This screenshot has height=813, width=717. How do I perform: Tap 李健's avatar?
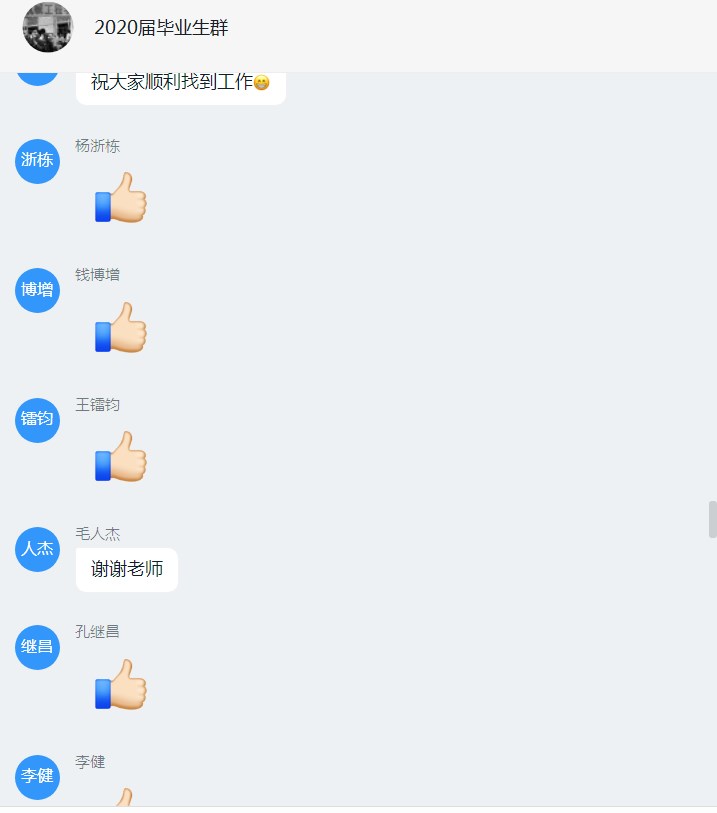(x=37, y=777)
